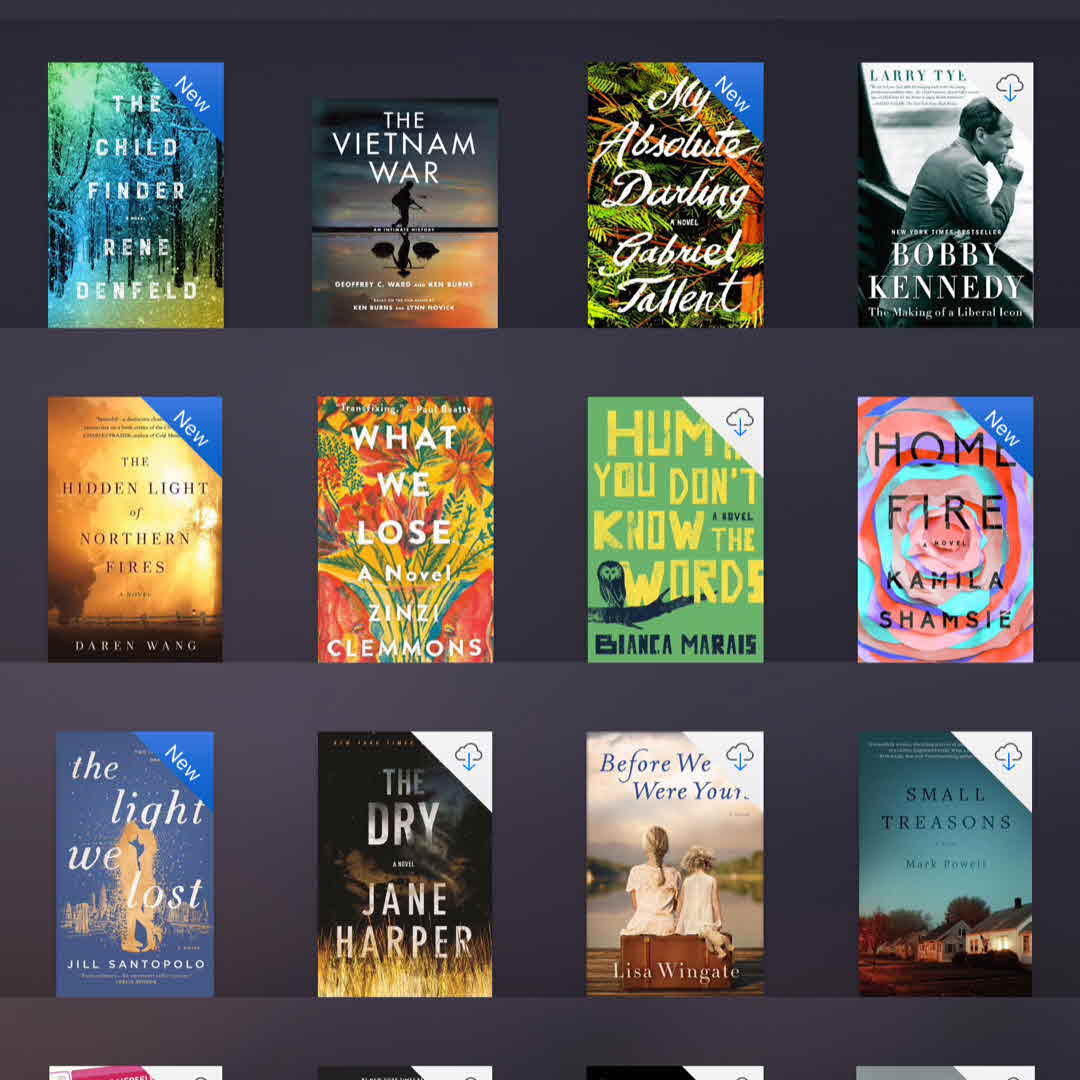
Task: Open The Child Finder book
Action: click(135, 195)
